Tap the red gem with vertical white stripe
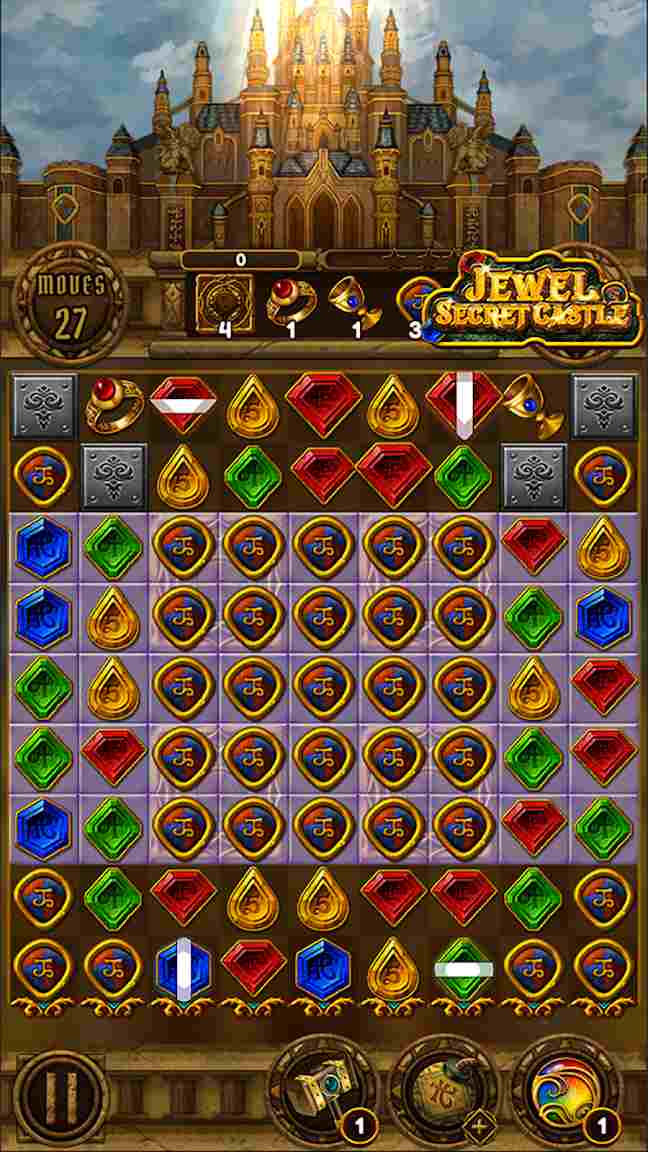Screen dimensions: 648x1152 pyautogui.click(x=462, y=404)
